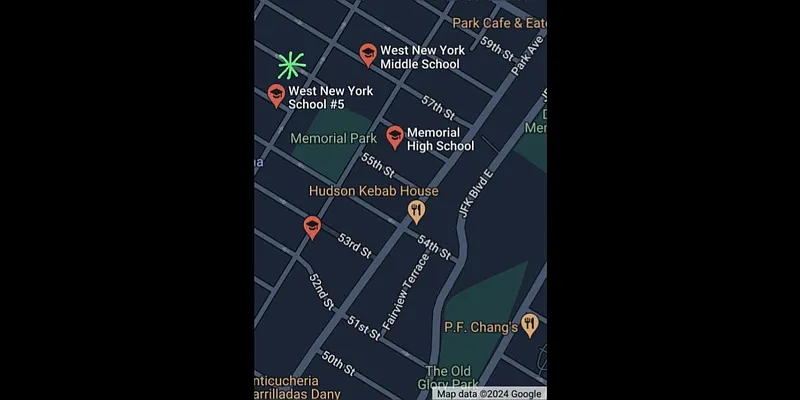Image resolution: width=800 pixels, height=400 pixels.
Task: Tap the Hudson Kebab House restaurant marker
Action: 416,210
